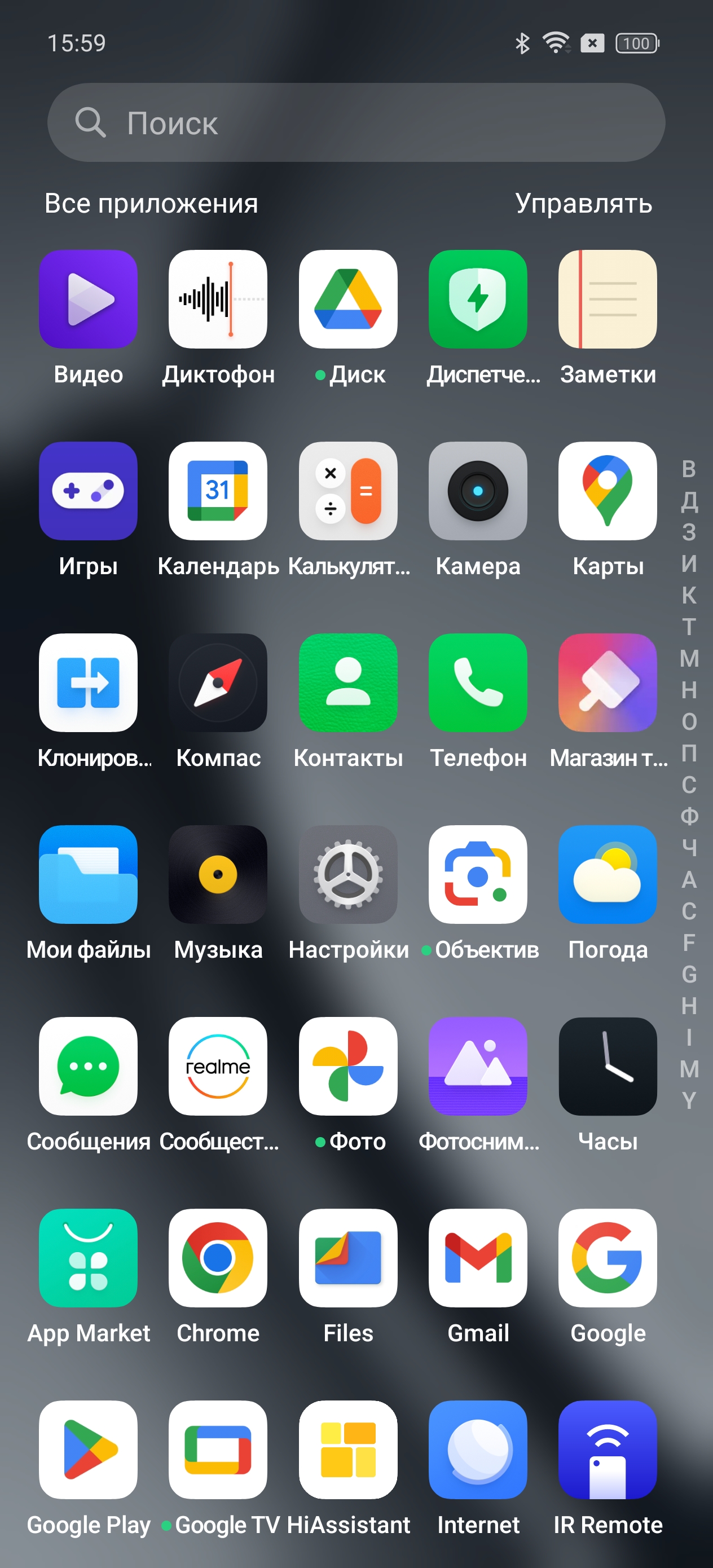Open the Телефон dialer
Screen dimensions: 713x1568
477,683
